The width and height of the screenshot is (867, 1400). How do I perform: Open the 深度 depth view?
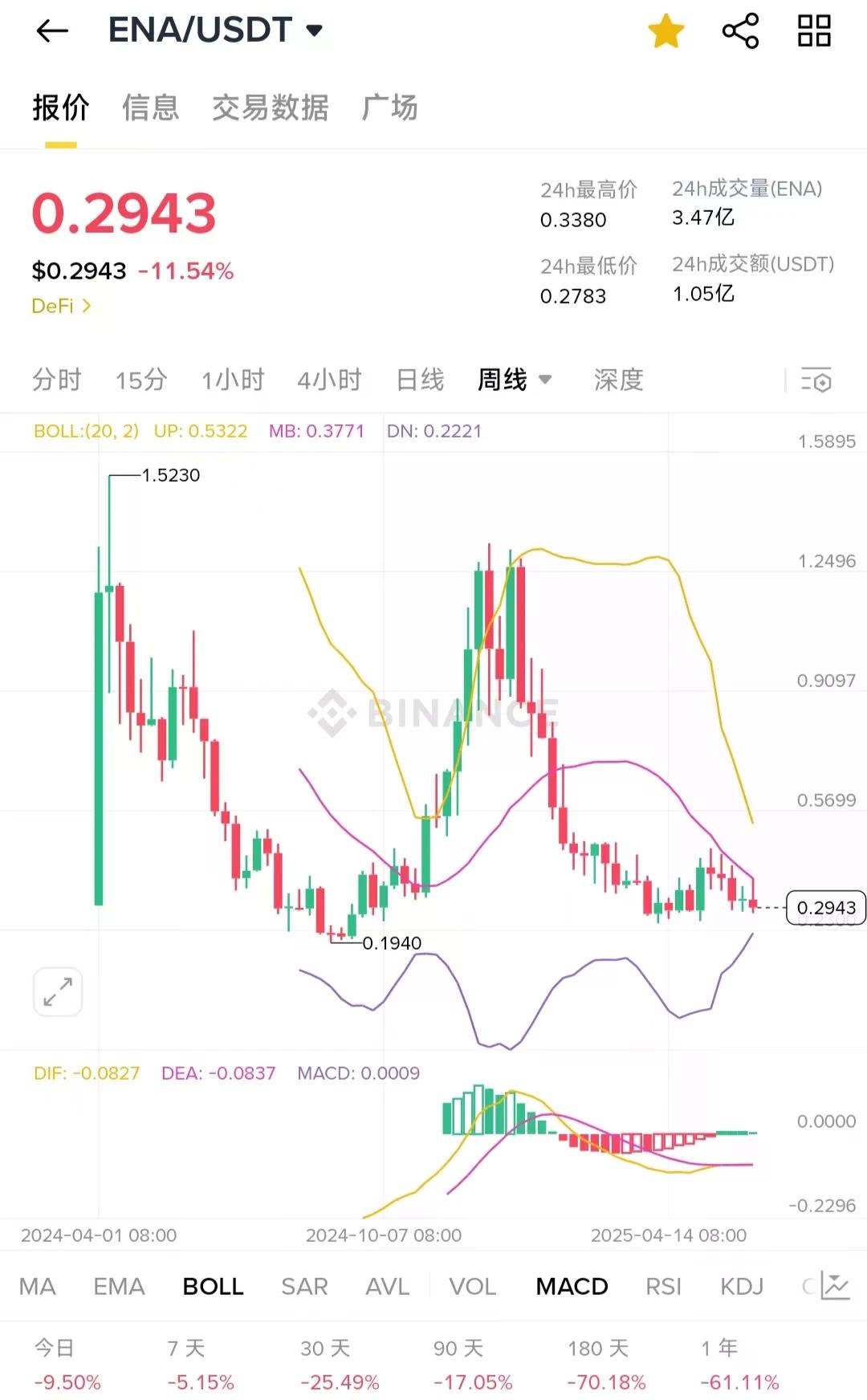pyautogui.click(x=617, y=380)
